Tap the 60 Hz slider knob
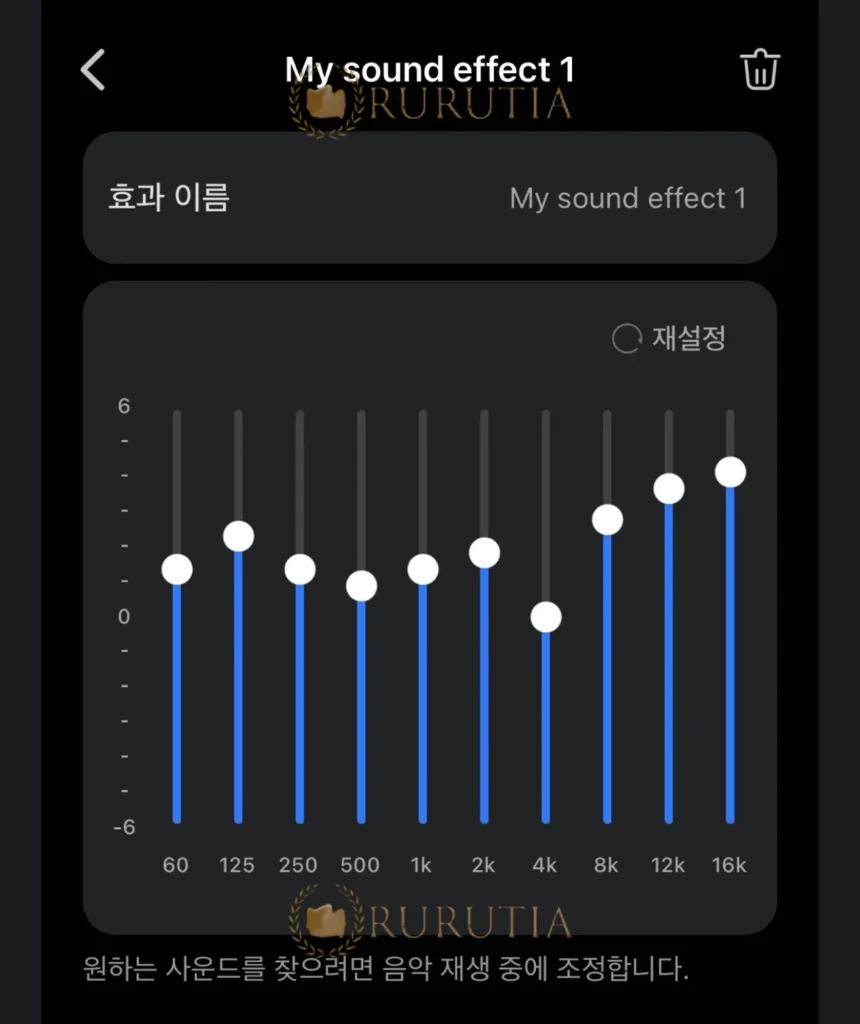This screenshot has height=1024, width=860. (177, 570)
